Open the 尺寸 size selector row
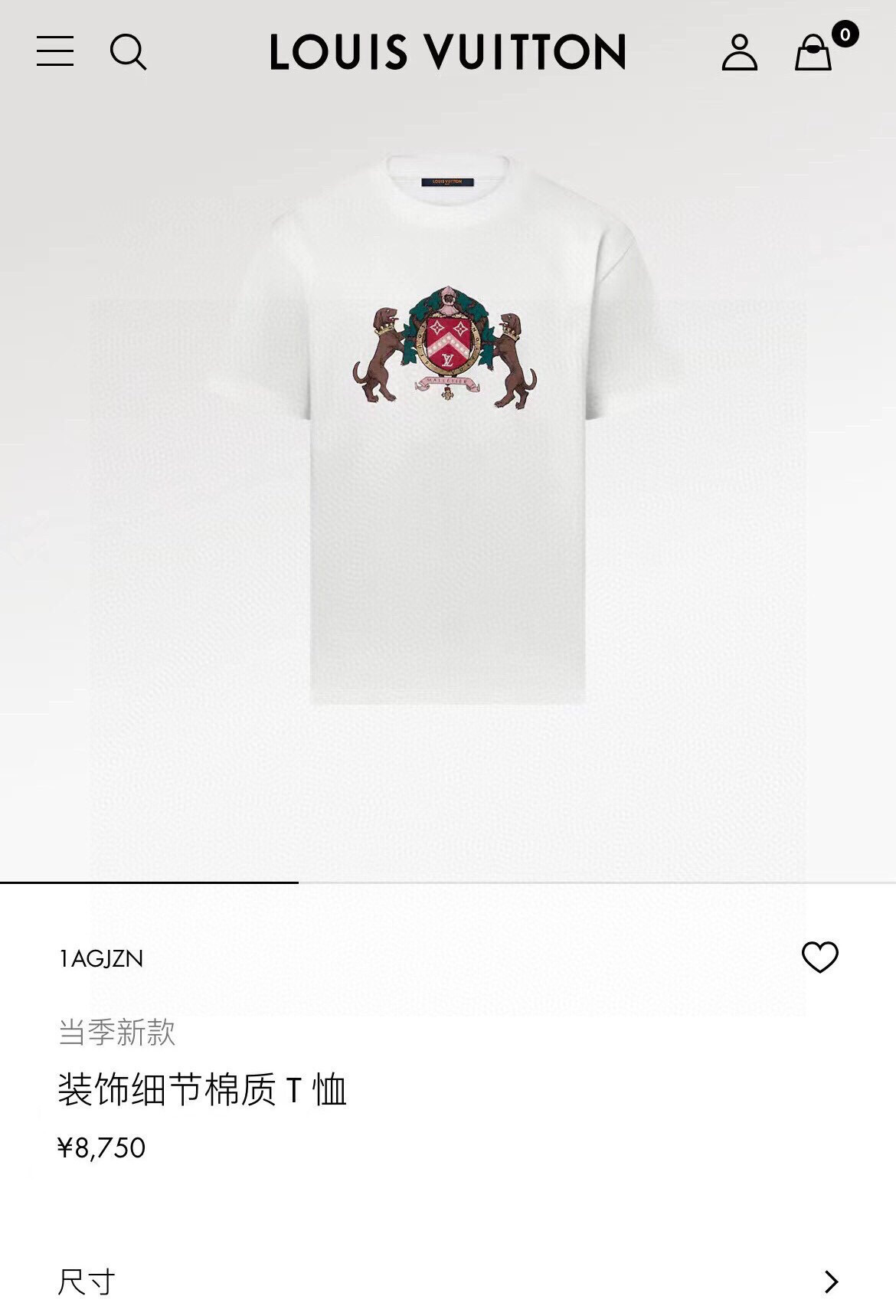The image size is (896, 1316). click(448, 1281)
